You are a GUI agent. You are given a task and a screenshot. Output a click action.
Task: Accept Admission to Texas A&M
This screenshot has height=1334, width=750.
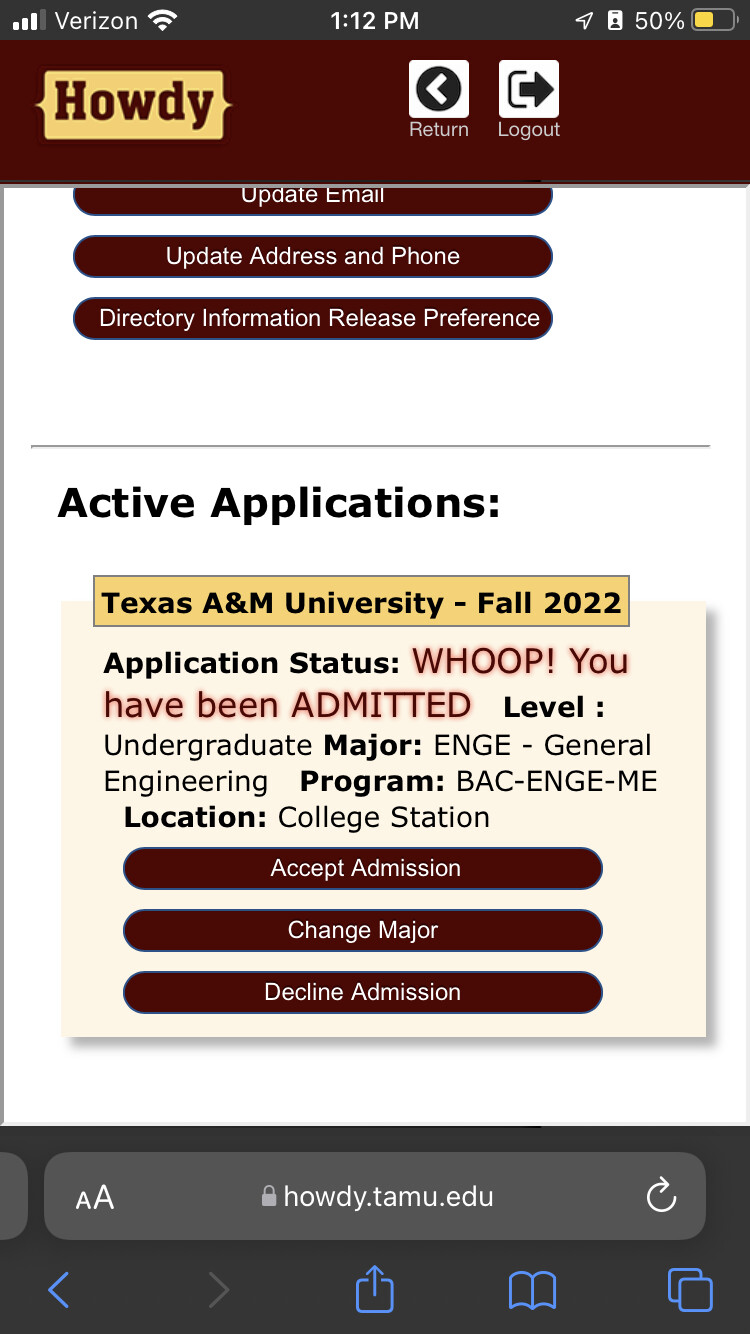(x=362, y=868)
